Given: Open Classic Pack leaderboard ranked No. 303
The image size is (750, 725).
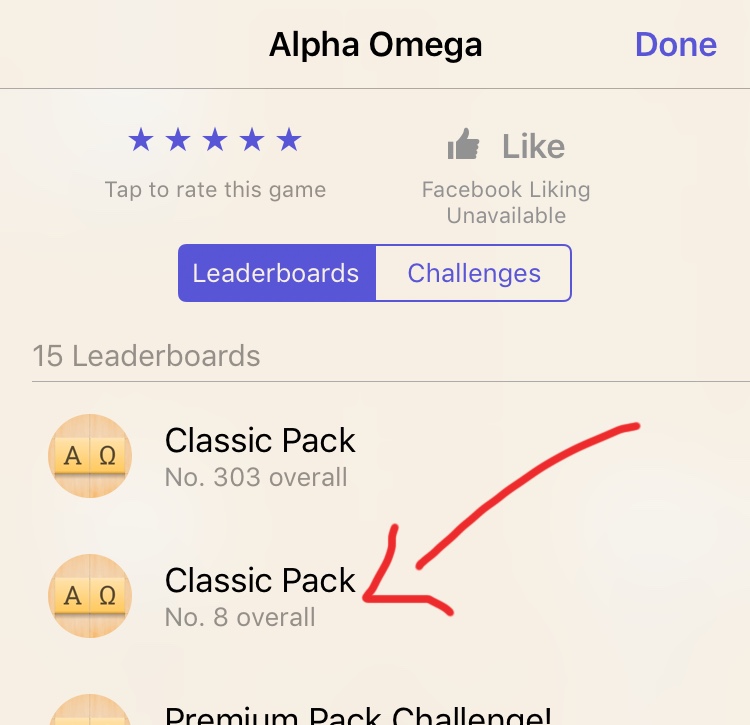Looking at the screenshot, I should tap(260, 456).
